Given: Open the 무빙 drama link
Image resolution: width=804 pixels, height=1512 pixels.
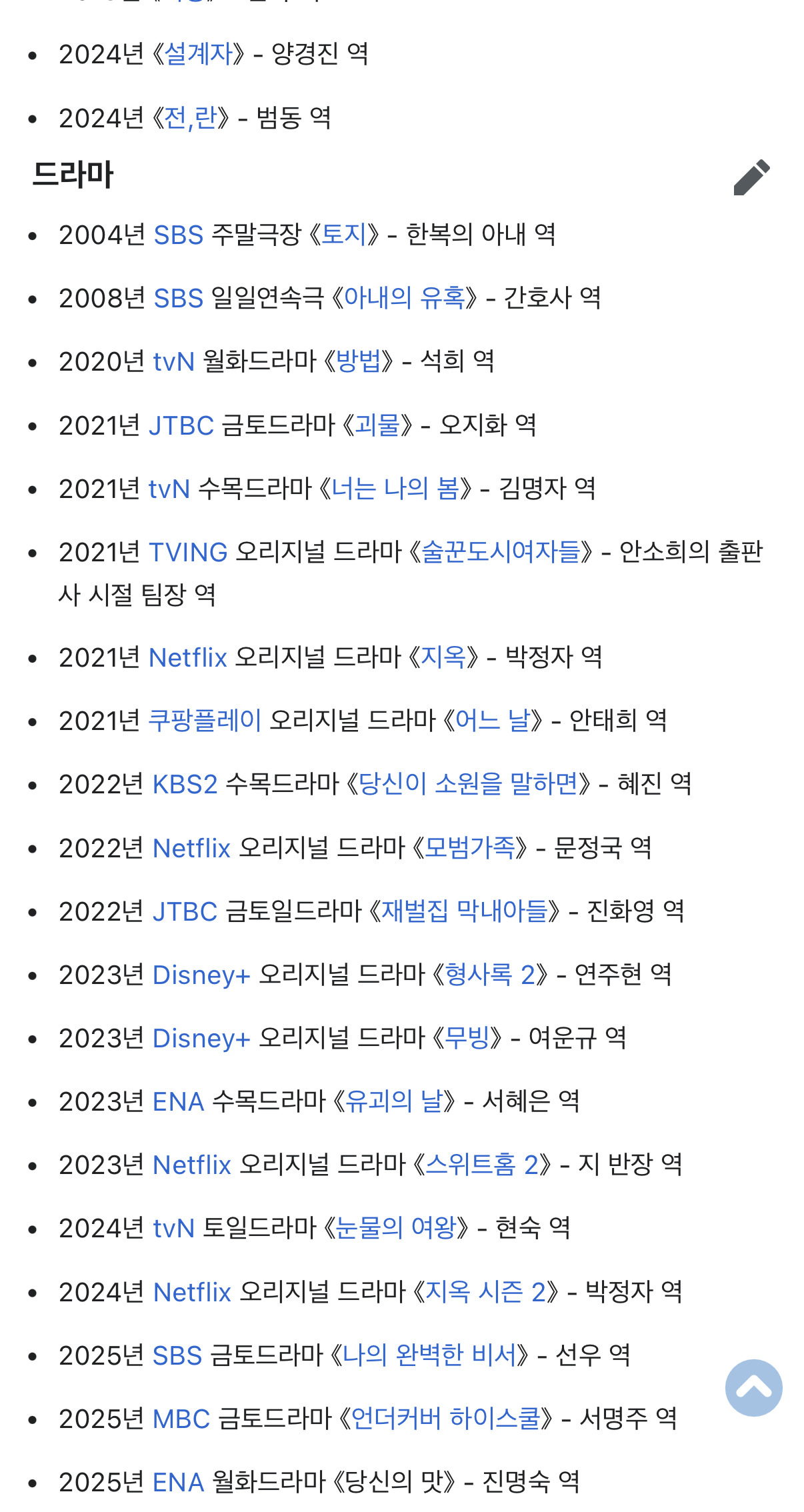Looking at the screenshot, I should click(467, 1038).
